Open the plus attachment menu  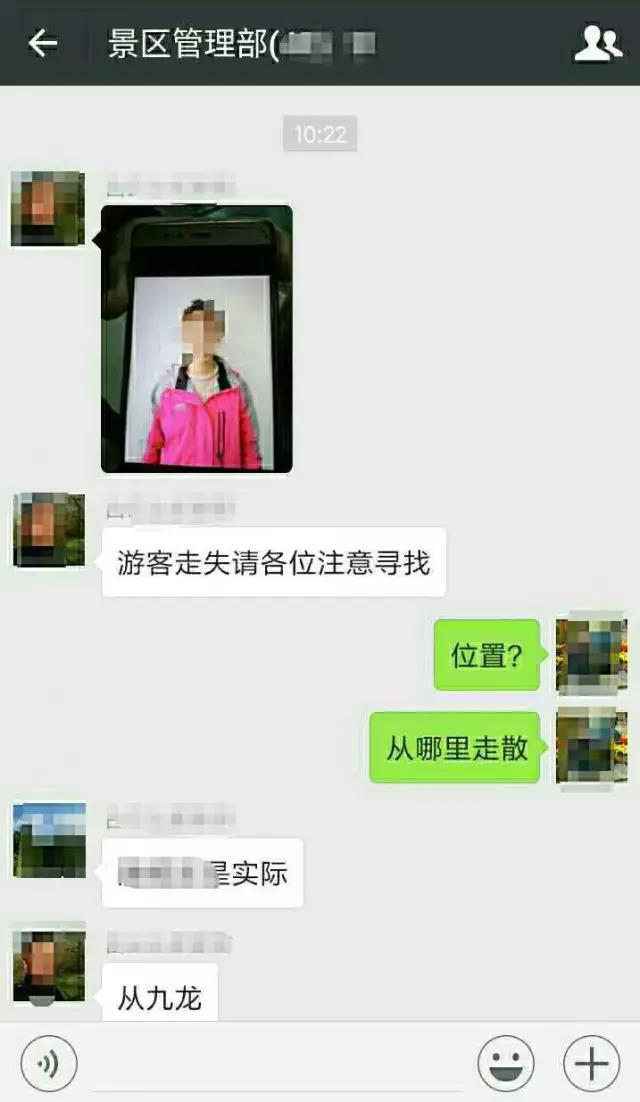[591, 1064]
